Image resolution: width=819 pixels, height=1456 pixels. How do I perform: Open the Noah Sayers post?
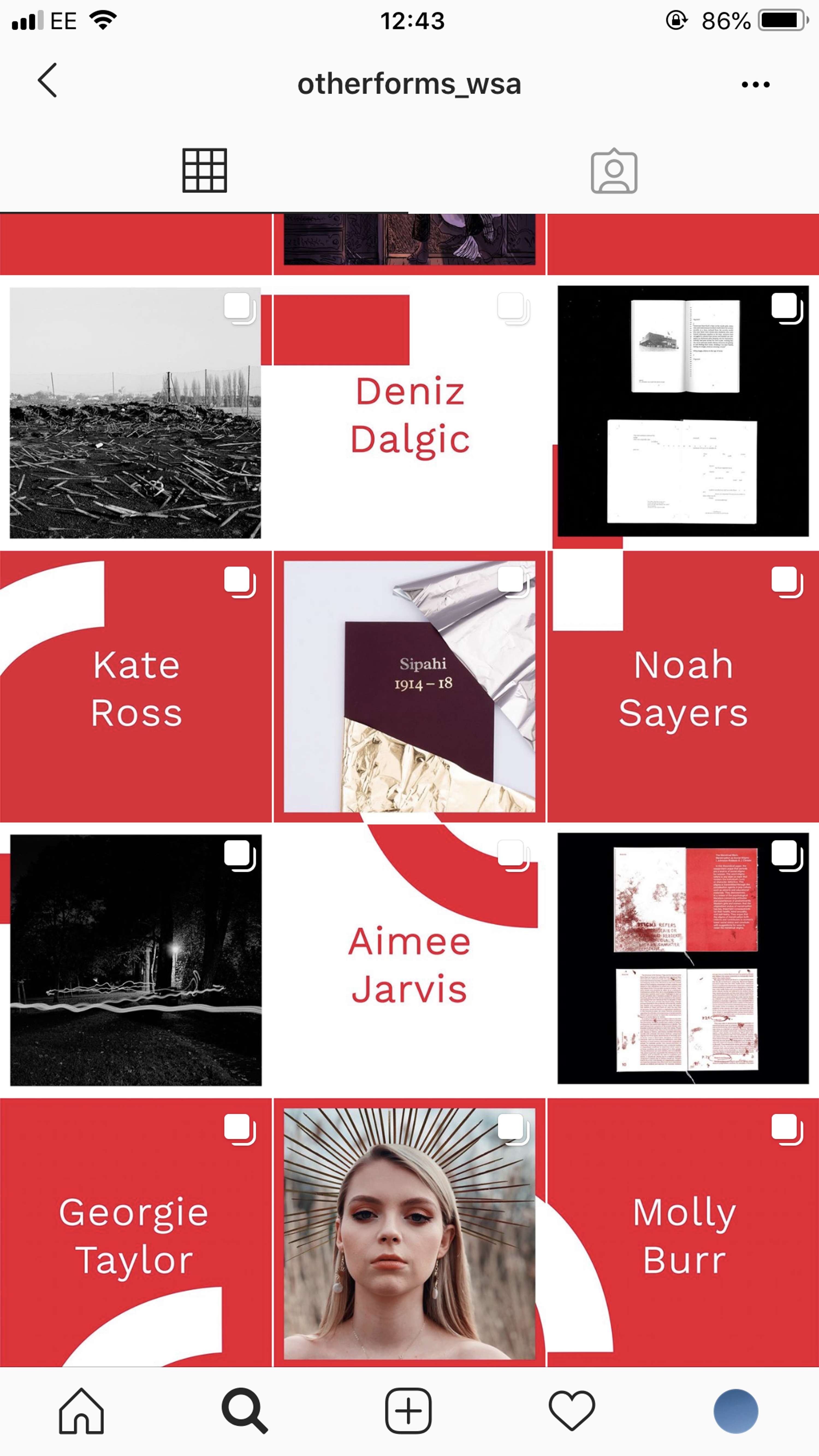point(683,687)
